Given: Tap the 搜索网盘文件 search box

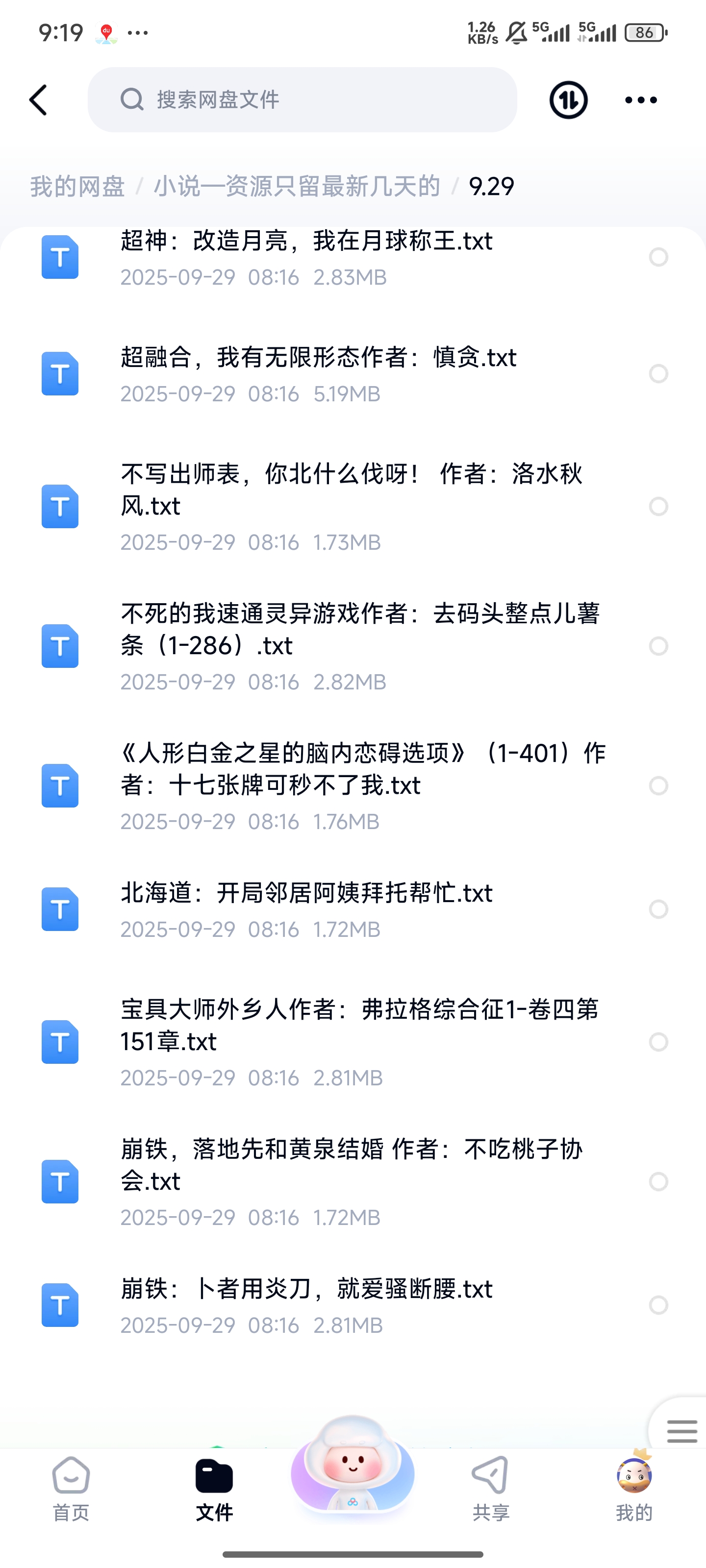Looking at the screenshot, I should point(302,100).
